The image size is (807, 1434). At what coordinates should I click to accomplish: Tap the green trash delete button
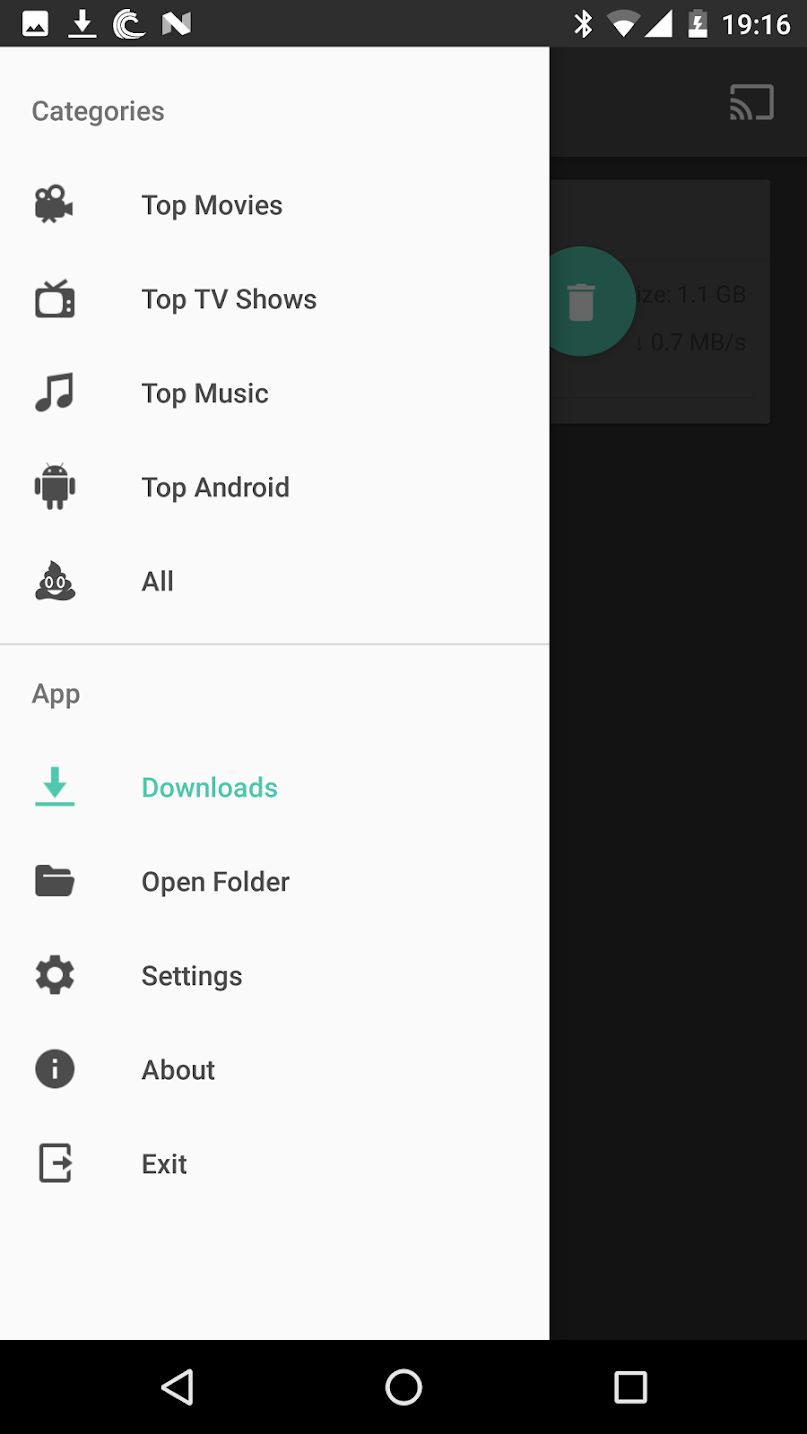pos(583,301)
